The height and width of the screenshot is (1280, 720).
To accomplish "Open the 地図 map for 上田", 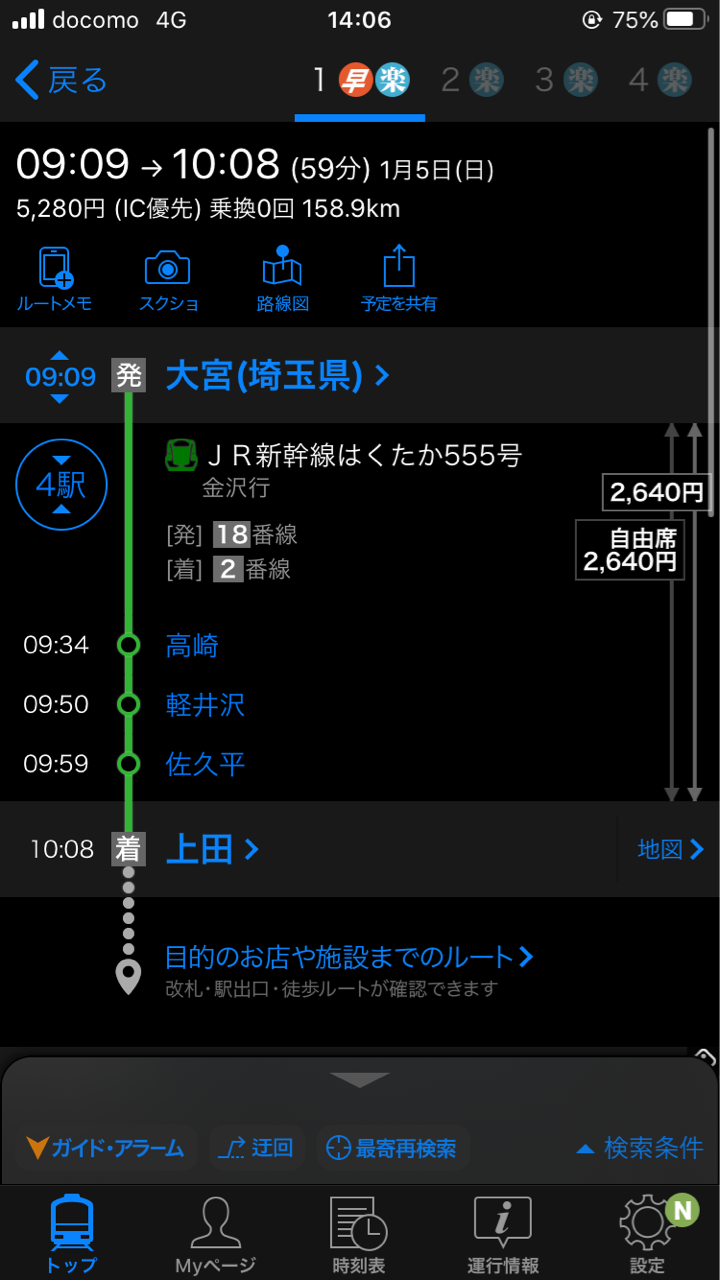I will [x=670, y=849].
